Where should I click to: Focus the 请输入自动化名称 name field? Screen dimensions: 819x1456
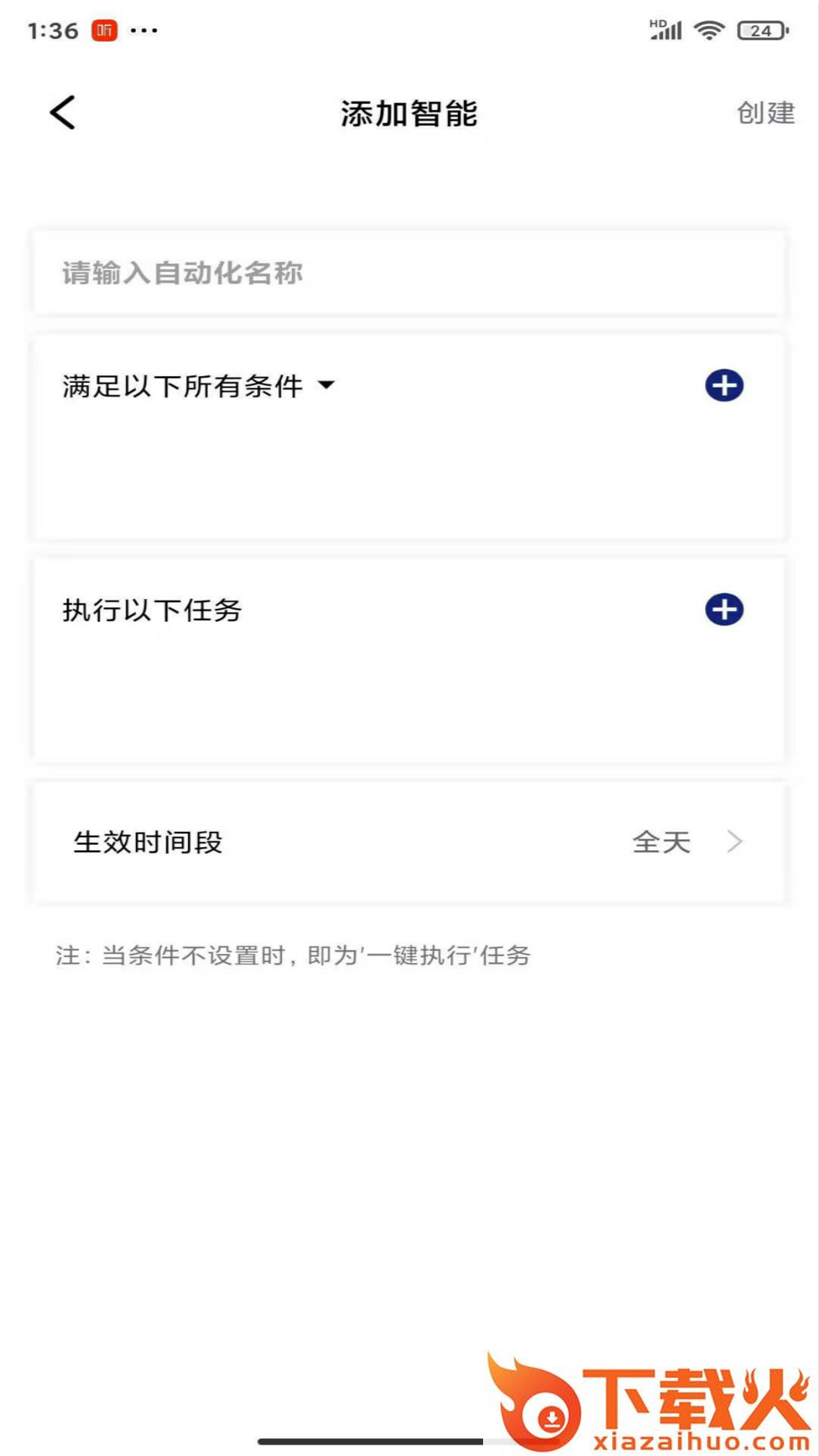click(x=408, y=273)
